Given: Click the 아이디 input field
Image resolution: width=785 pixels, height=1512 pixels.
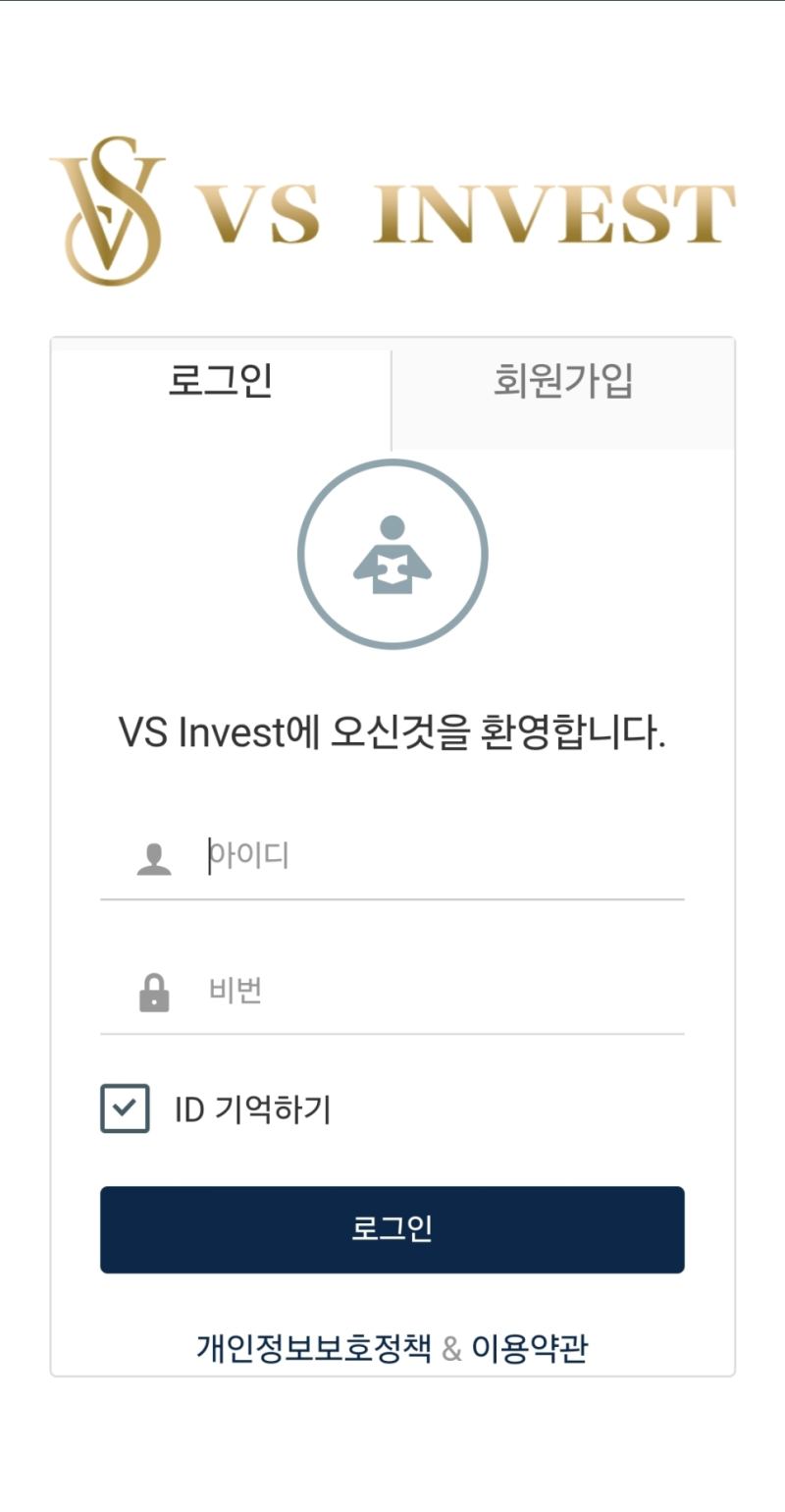Looking at the screenshot, I should (x=392, y=856).
